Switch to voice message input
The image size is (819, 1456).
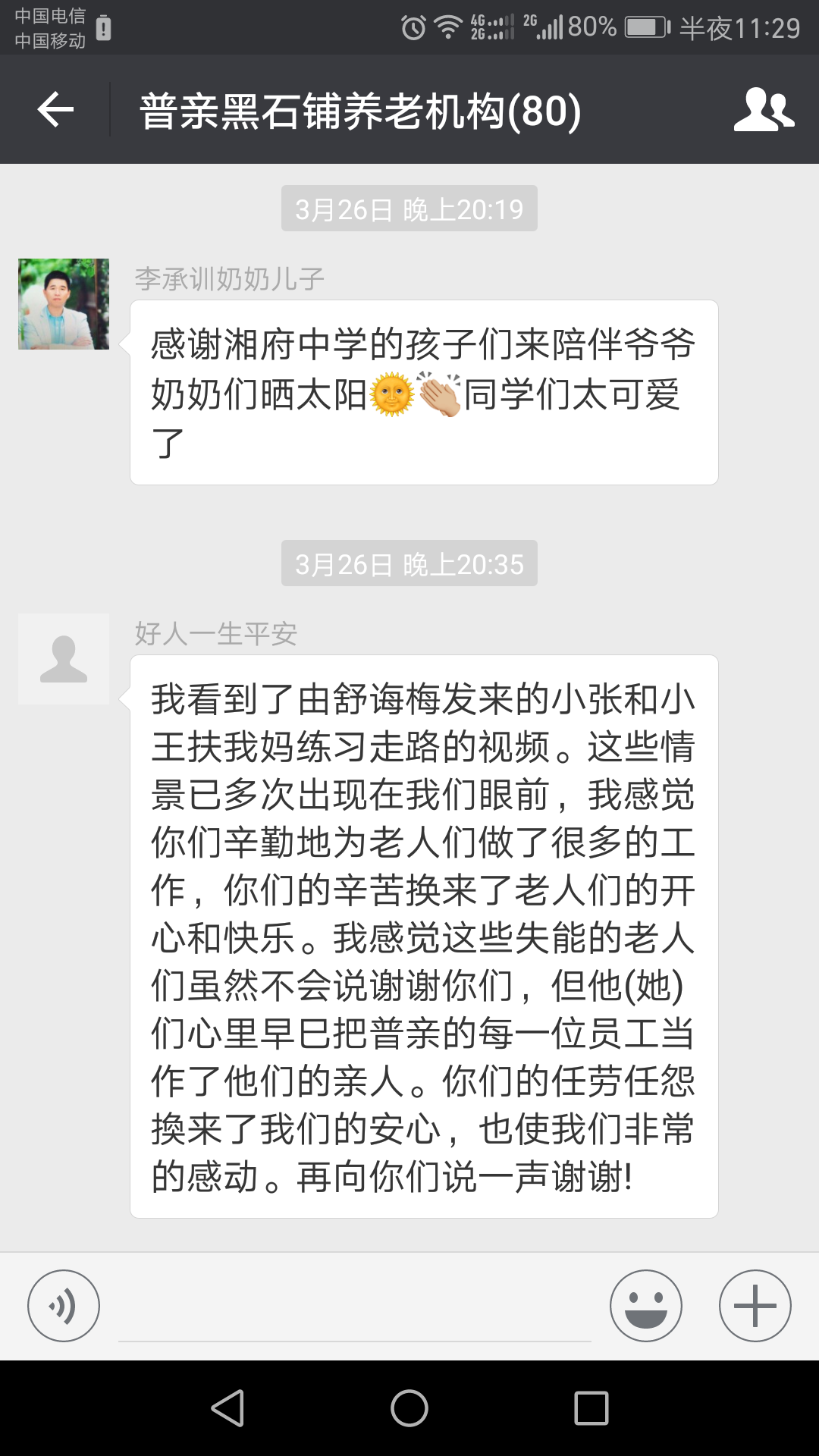64,1306
